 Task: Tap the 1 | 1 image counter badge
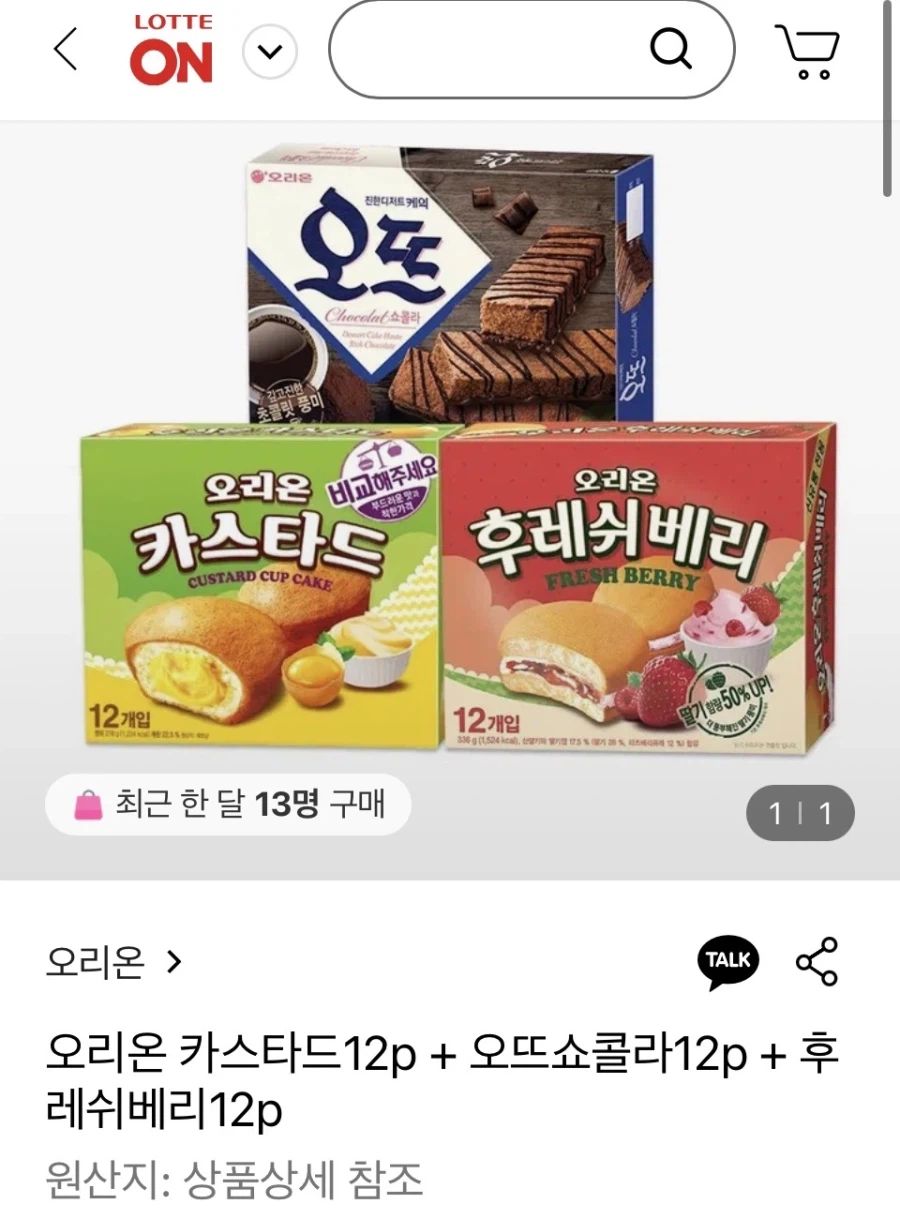[799, 813]
